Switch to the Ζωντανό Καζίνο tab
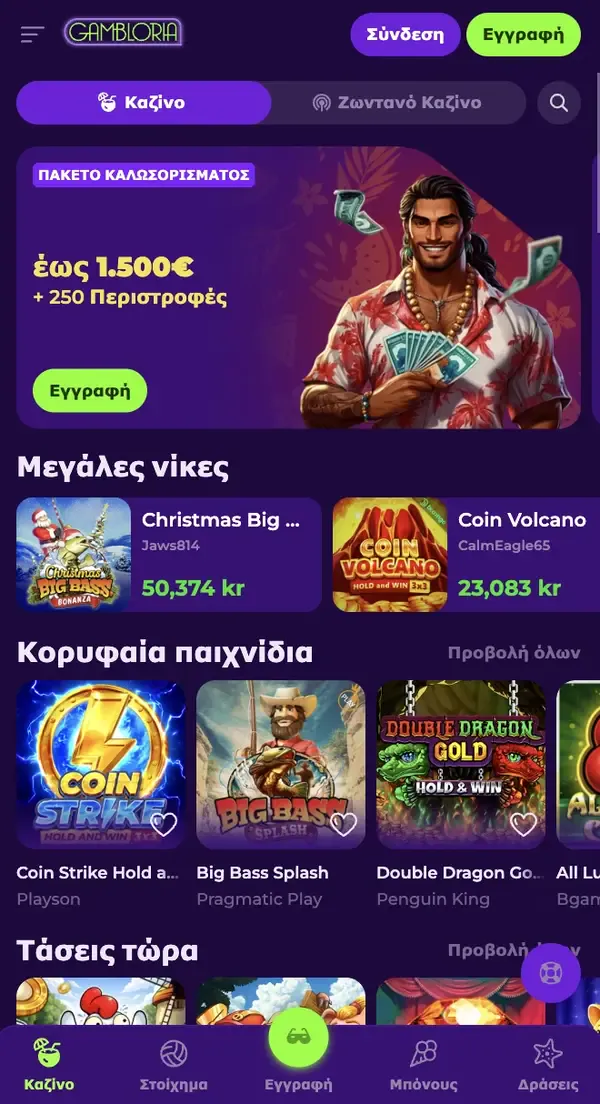600x1104 pixels. click(397, 102)
